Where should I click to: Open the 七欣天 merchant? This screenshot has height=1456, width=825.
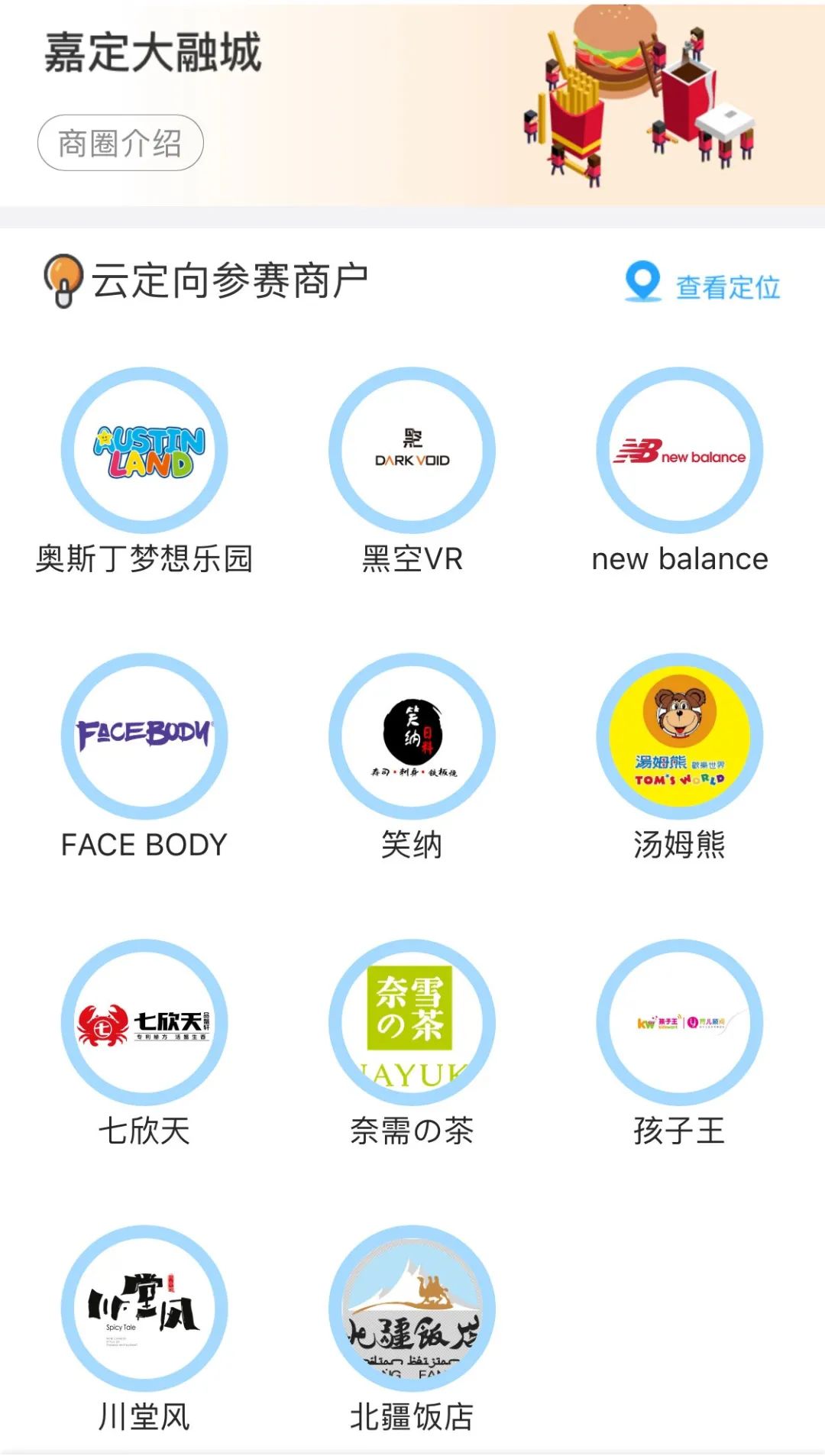(144, 1022)
